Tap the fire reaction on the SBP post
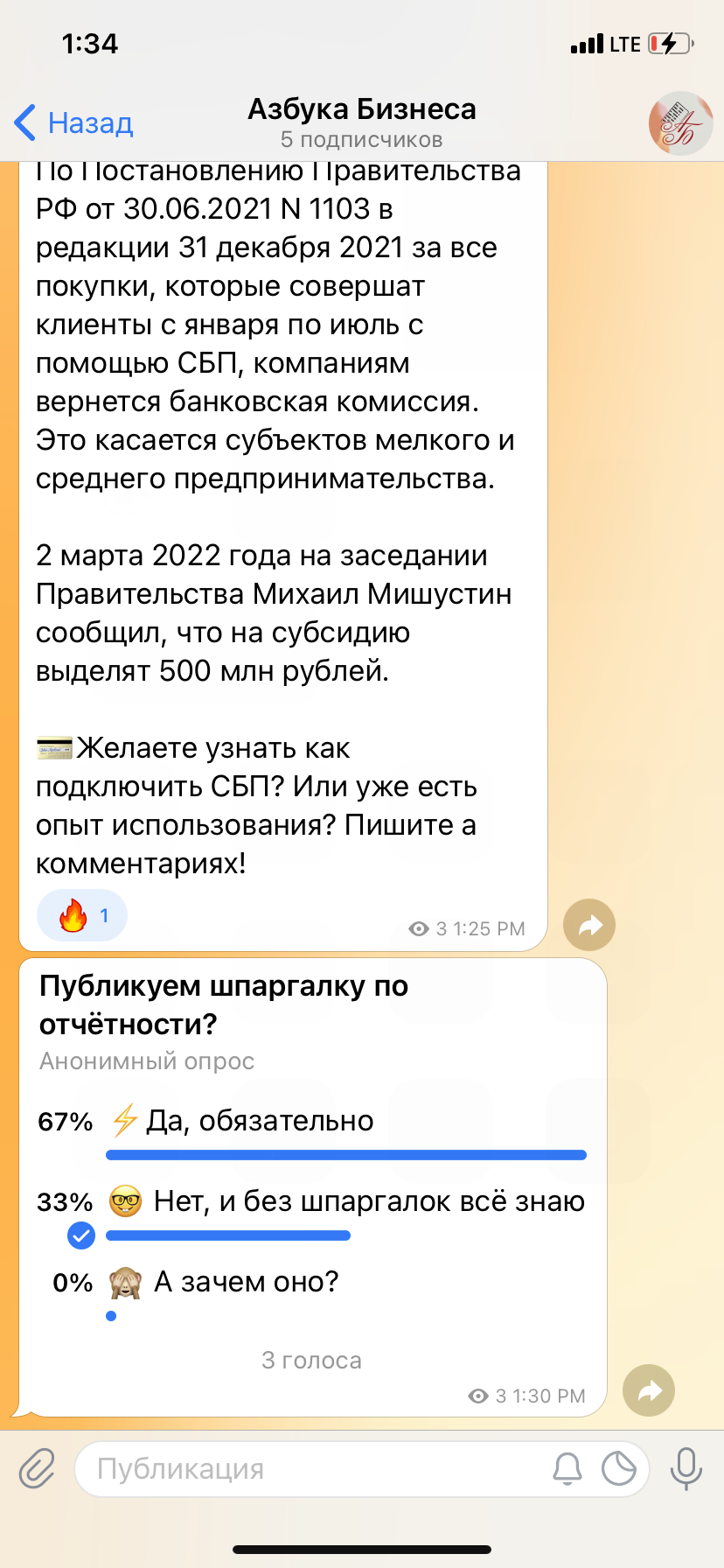 coord(82,916)
